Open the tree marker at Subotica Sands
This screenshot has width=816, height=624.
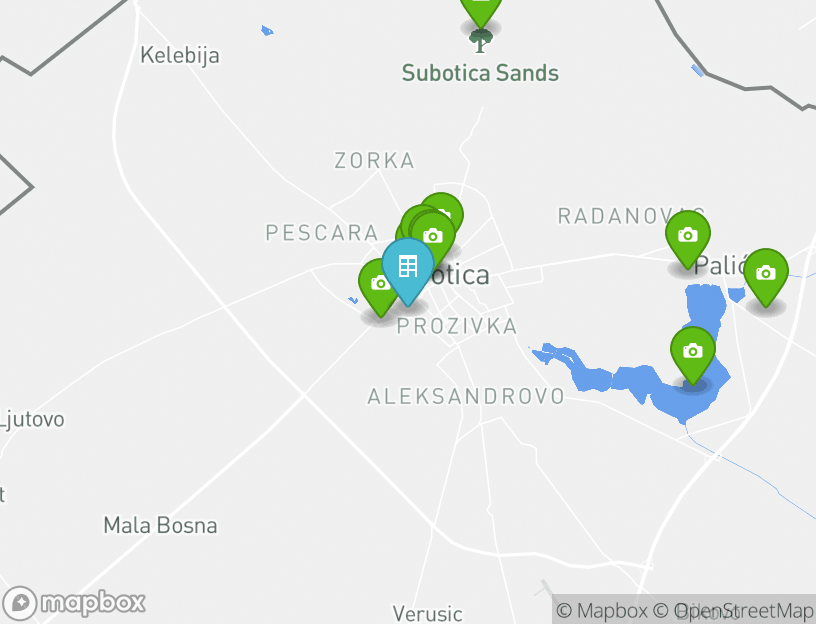[481, 10]
